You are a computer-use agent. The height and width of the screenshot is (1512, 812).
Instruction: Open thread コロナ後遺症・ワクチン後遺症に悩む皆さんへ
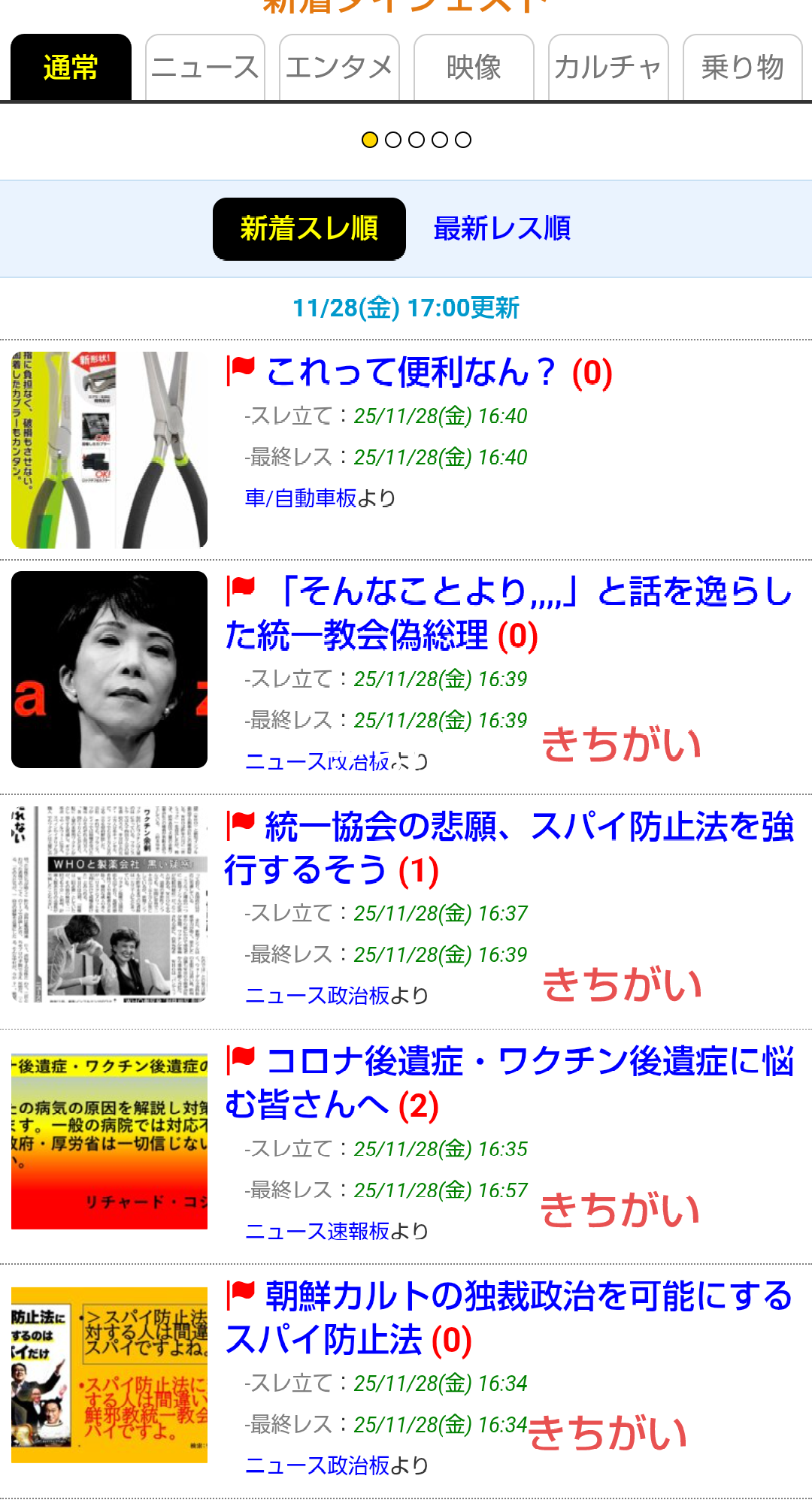click(508, 1083)
